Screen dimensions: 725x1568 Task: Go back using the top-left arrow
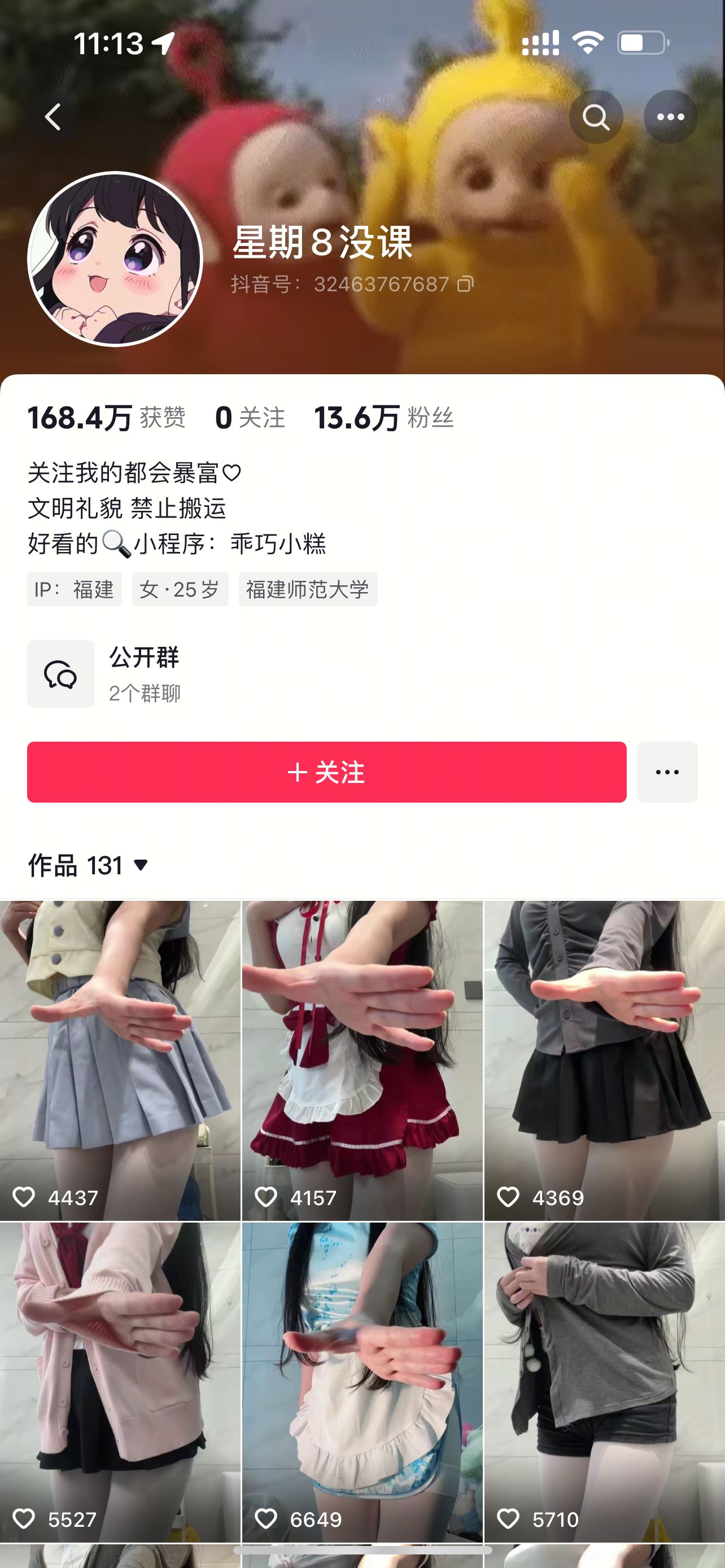coord(54,116)
